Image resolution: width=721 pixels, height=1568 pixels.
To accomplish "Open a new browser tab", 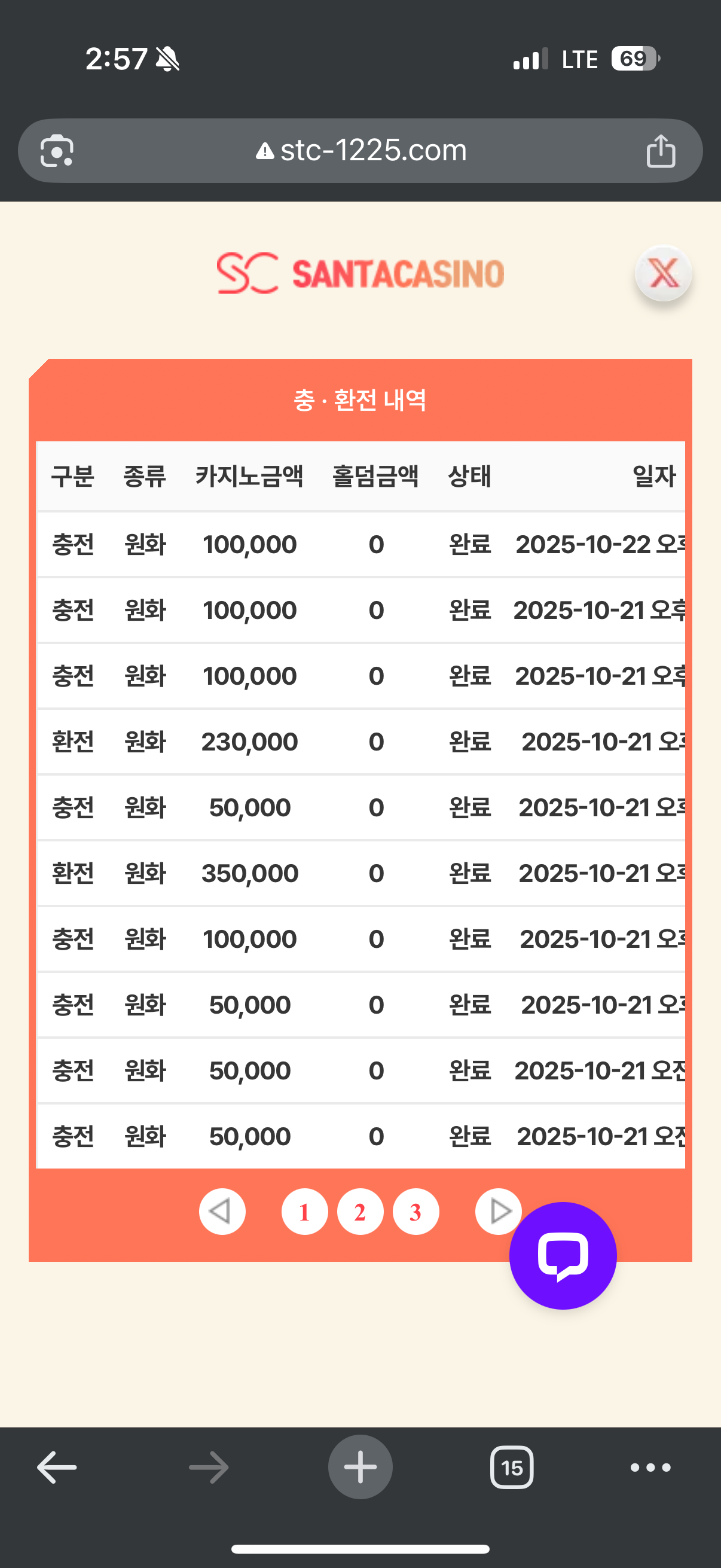I will pyautogui.click(x=360, y=1467).
